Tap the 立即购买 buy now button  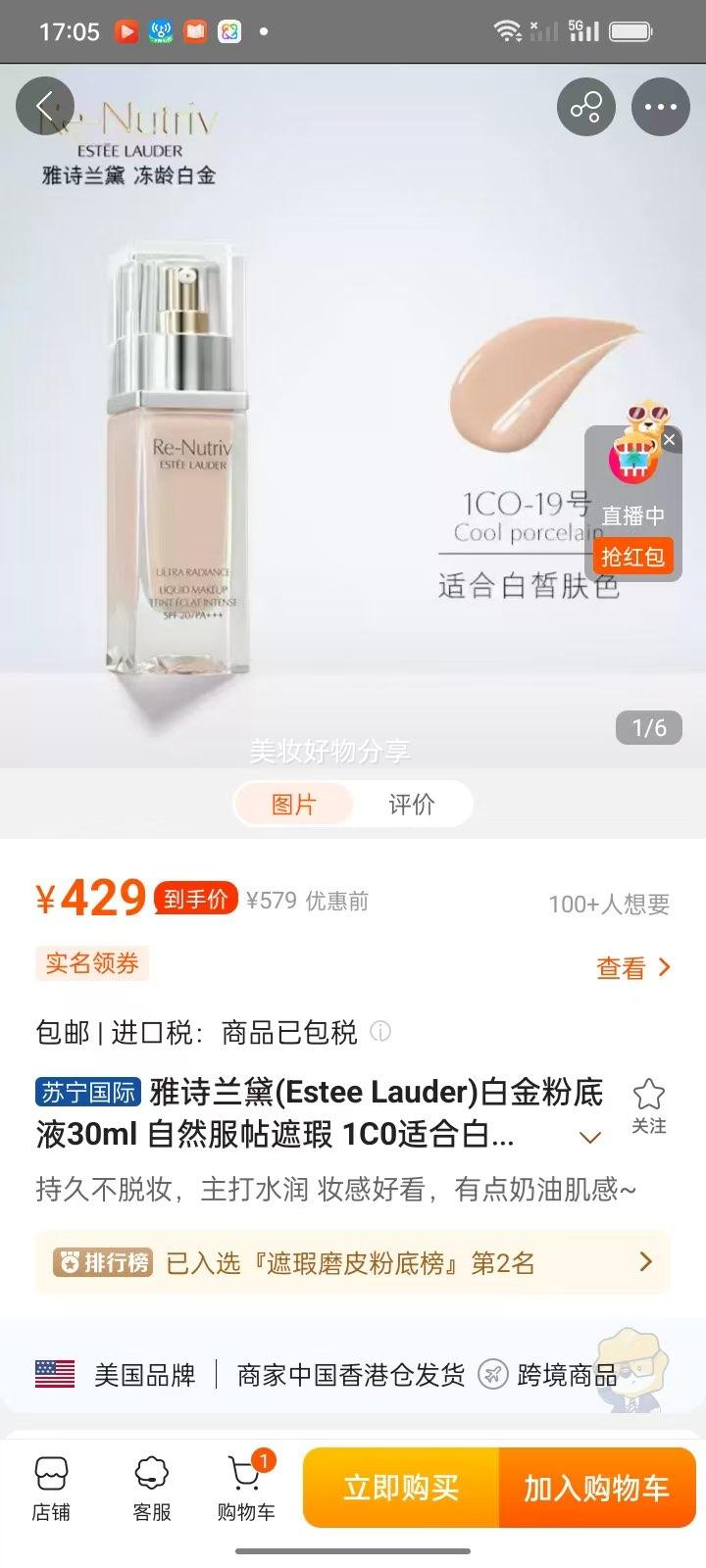(397, 1488)
